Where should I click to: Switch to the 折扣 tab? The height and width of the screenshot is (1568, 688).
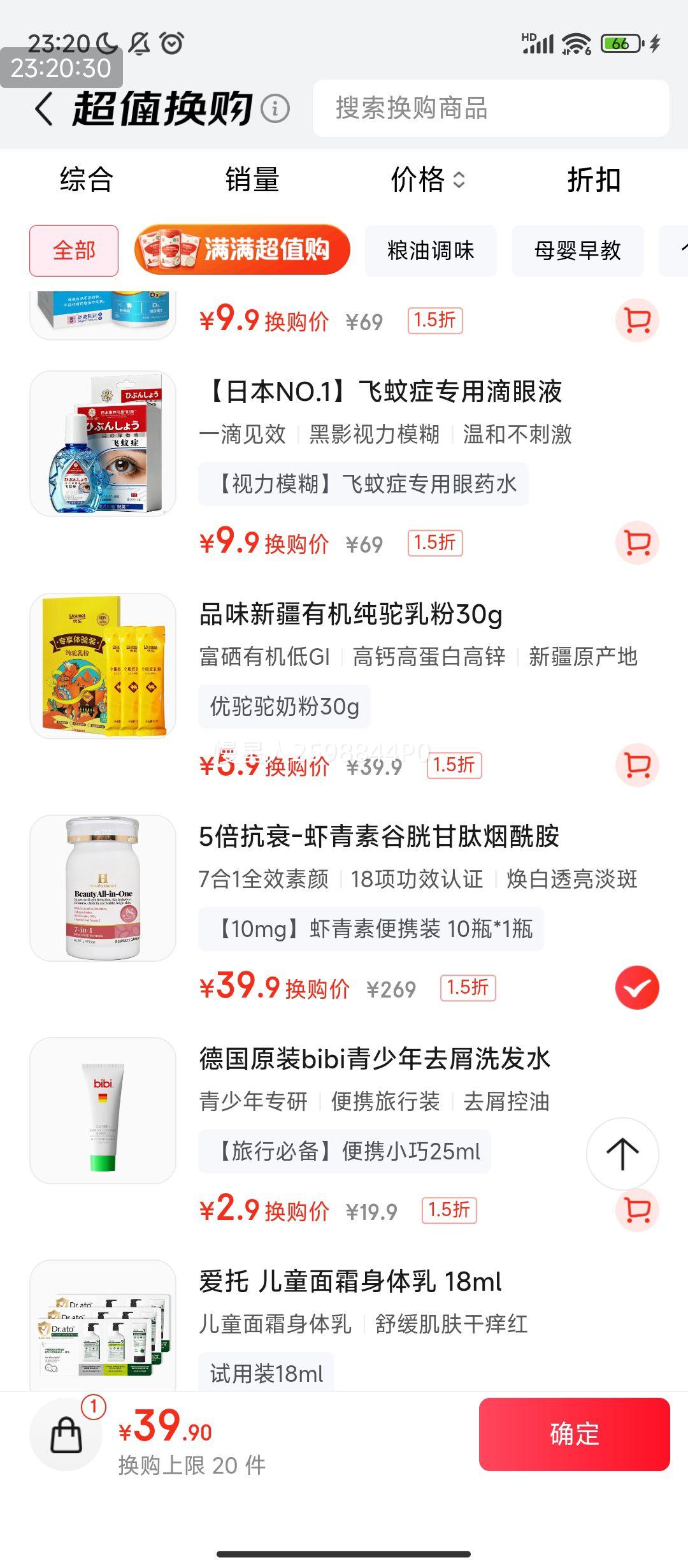(x=593, y=180)
